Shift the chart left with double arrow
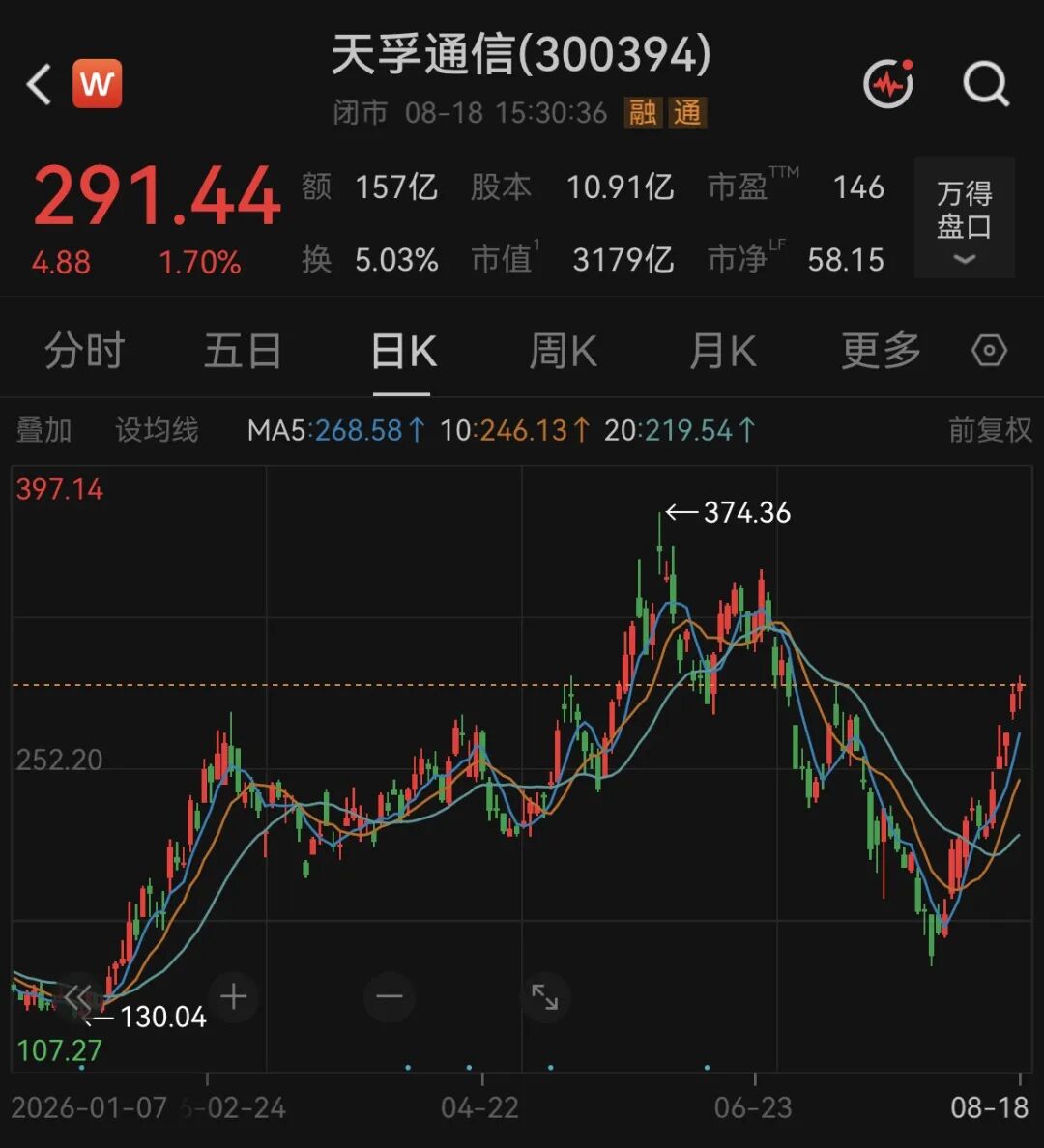Image resolution: width=1044 pixels, height=1148 pixels. coord(77,996)
